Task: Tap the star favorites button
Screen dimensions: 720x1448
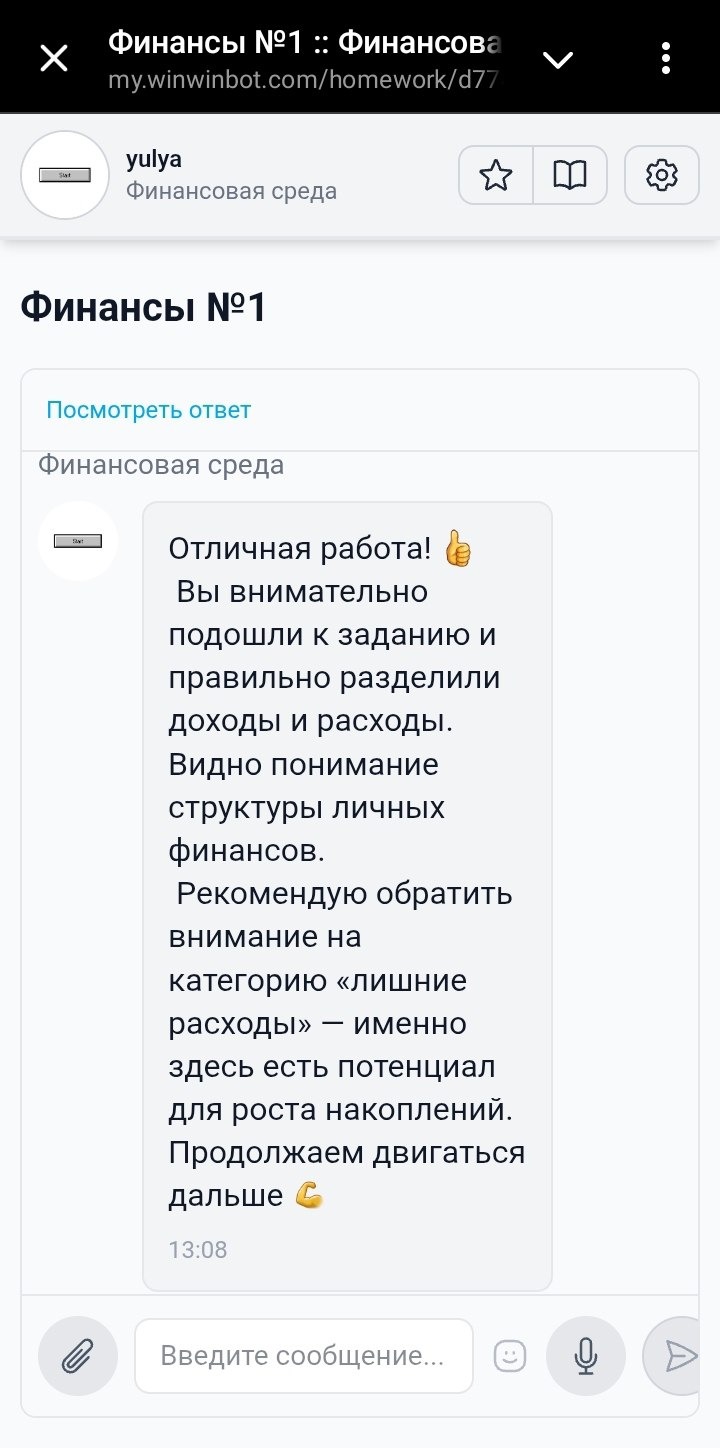Action: [496, 176]
